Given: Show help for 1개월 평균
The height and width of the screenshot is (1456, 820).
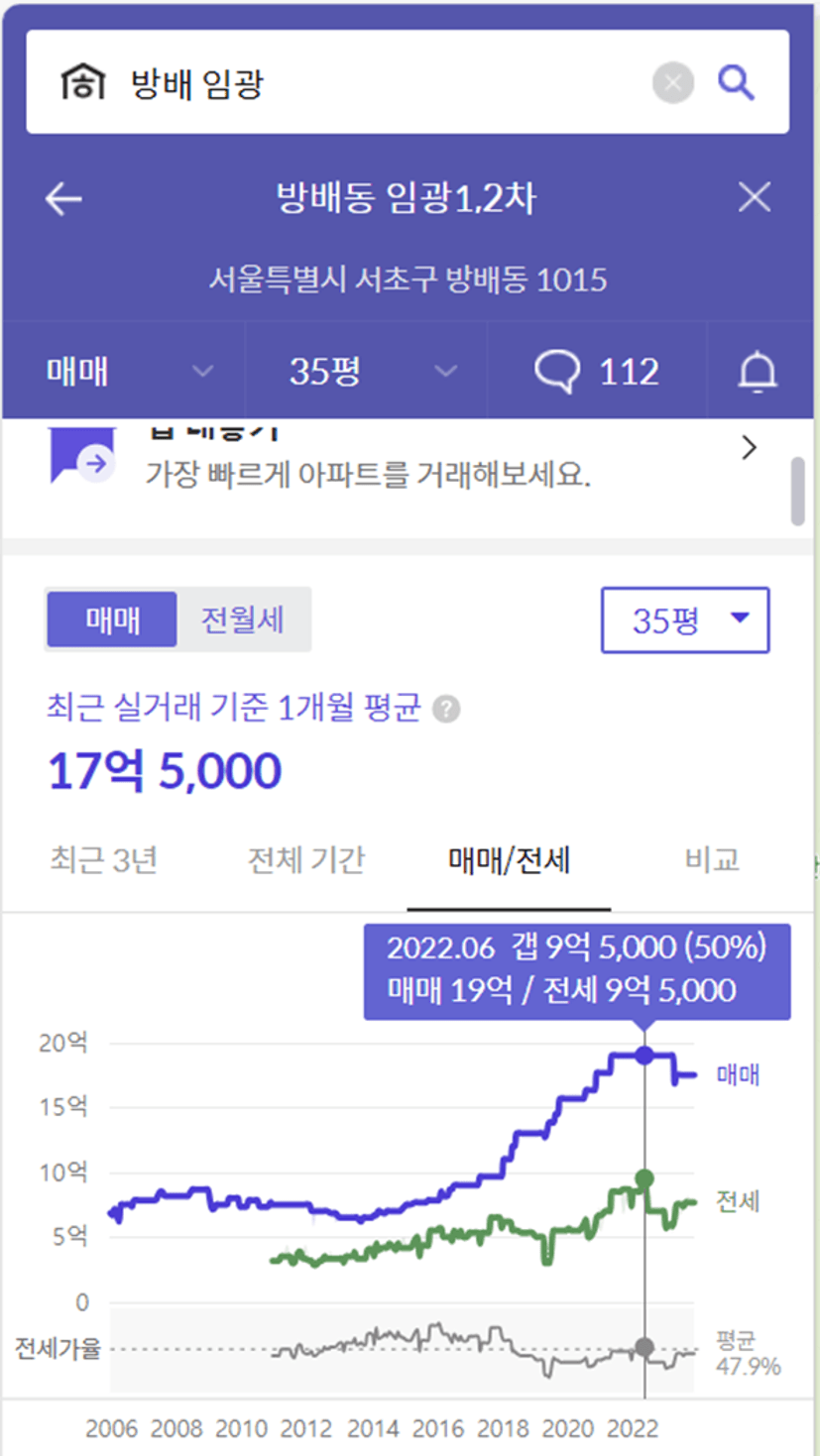Looking at the screenshot, I should coord(447,710).
